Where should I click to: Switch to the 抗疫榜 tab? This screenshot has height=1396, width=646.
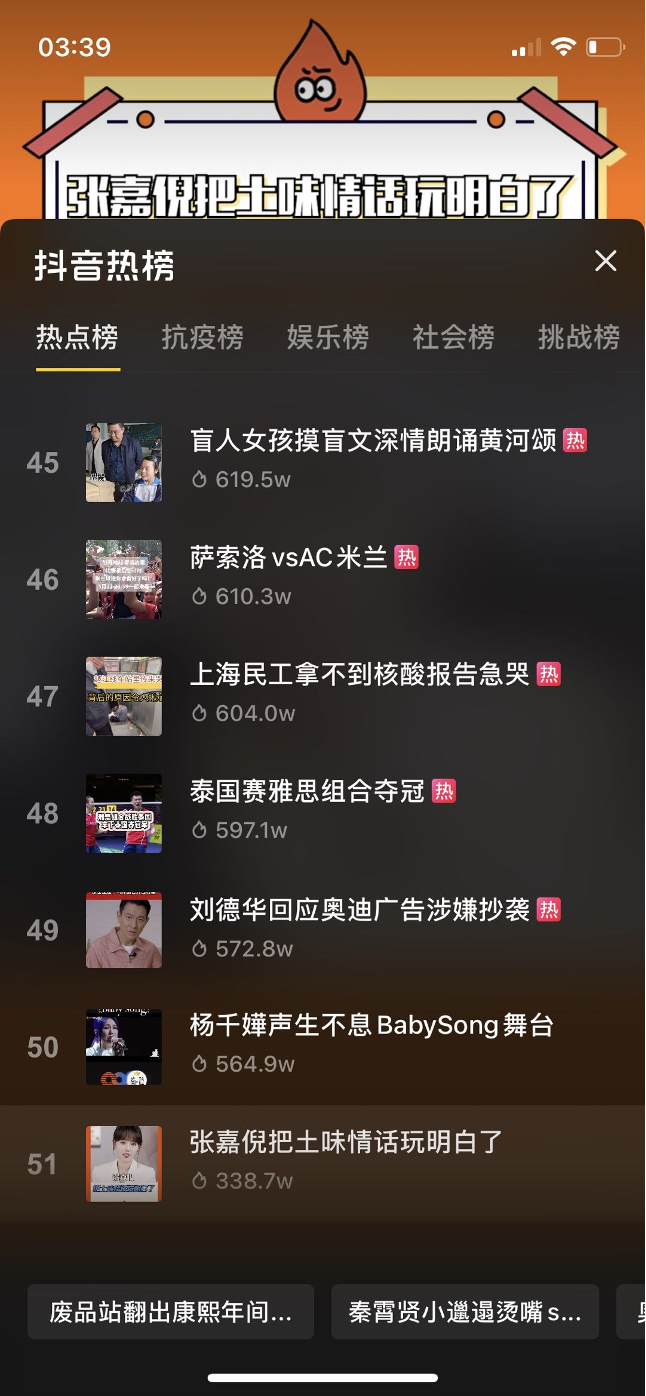(202, 338)
